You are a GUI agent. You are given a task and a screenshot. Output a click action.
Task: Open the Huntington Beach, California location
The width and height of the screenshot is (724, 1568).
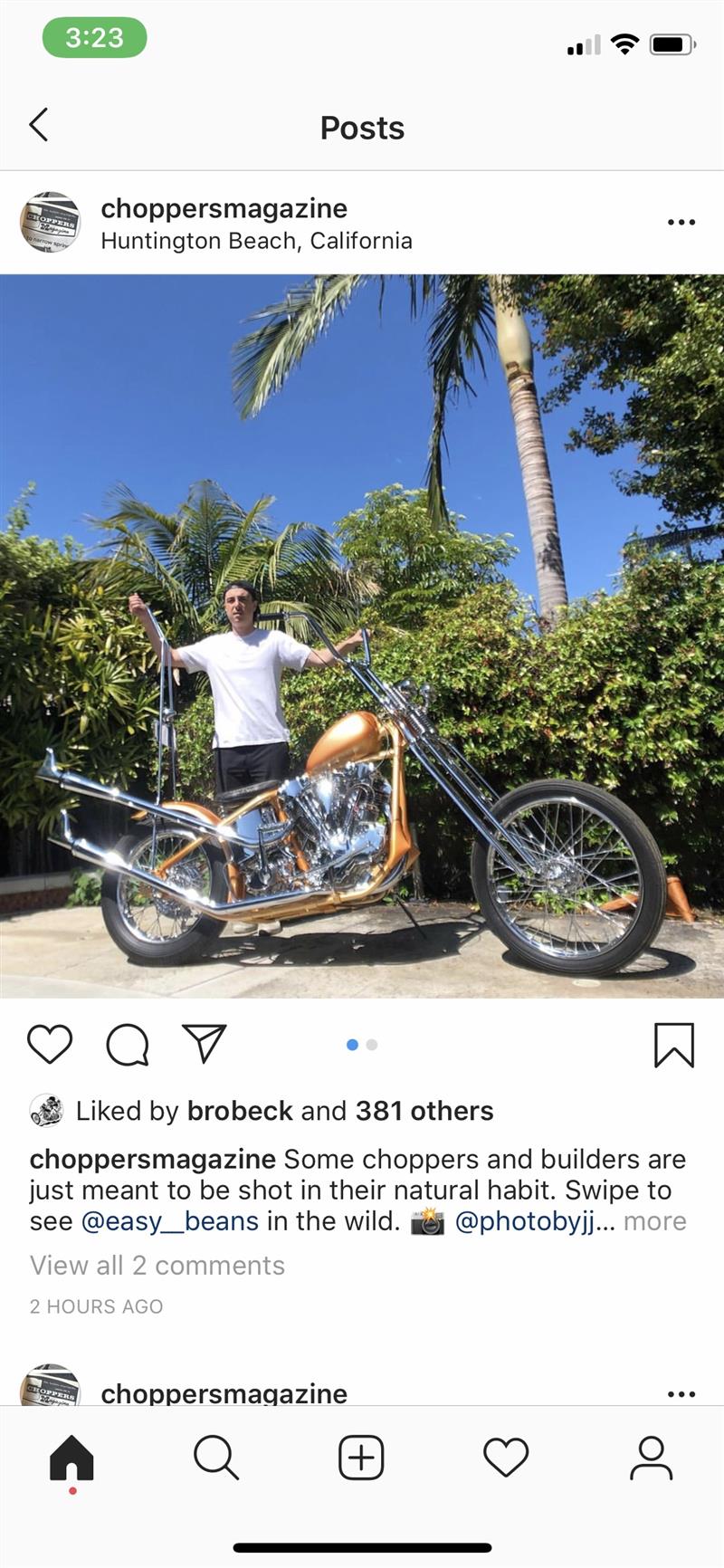256,241
